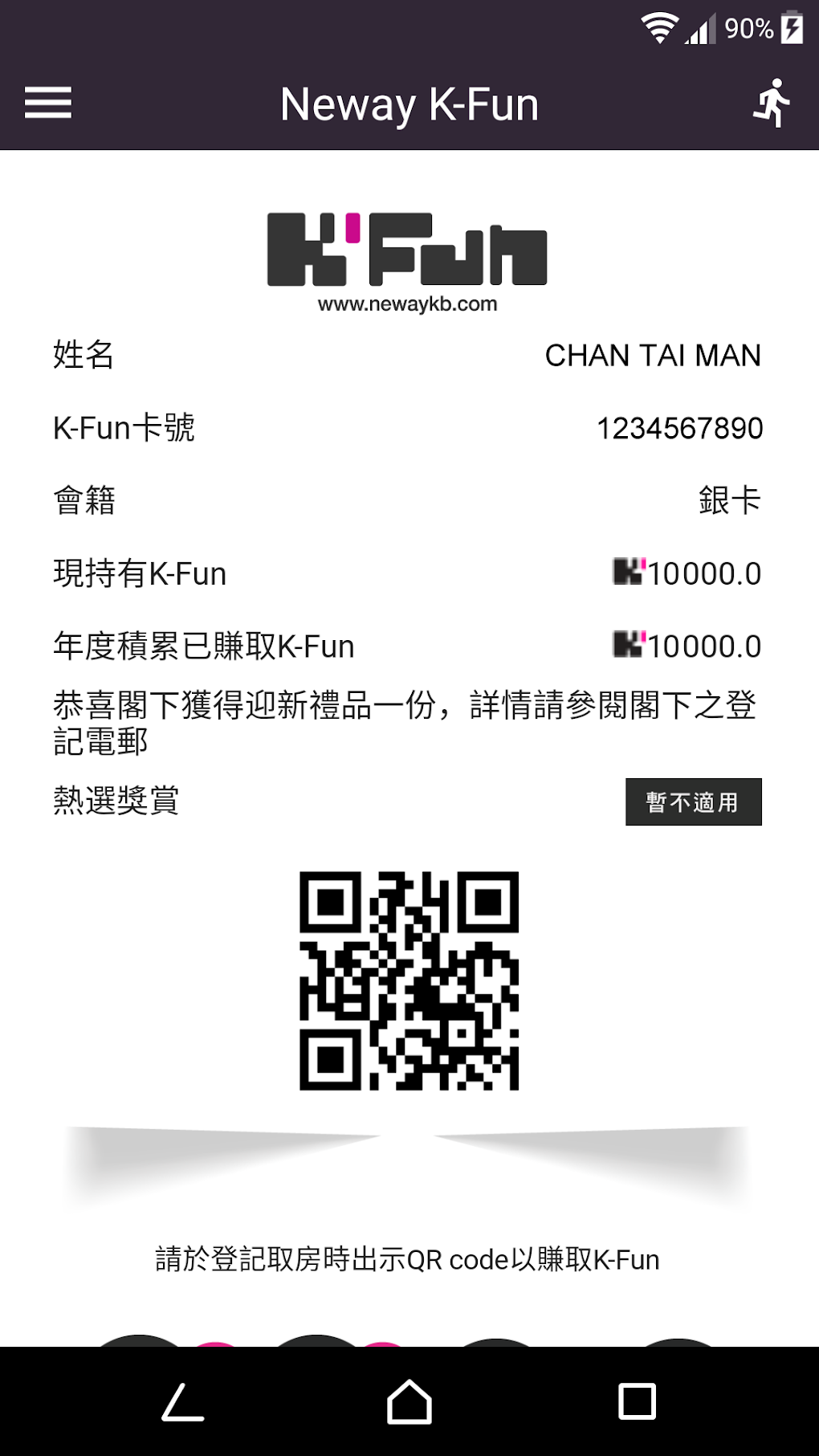Tap the 暫不適用 button

tap(693, 801)
